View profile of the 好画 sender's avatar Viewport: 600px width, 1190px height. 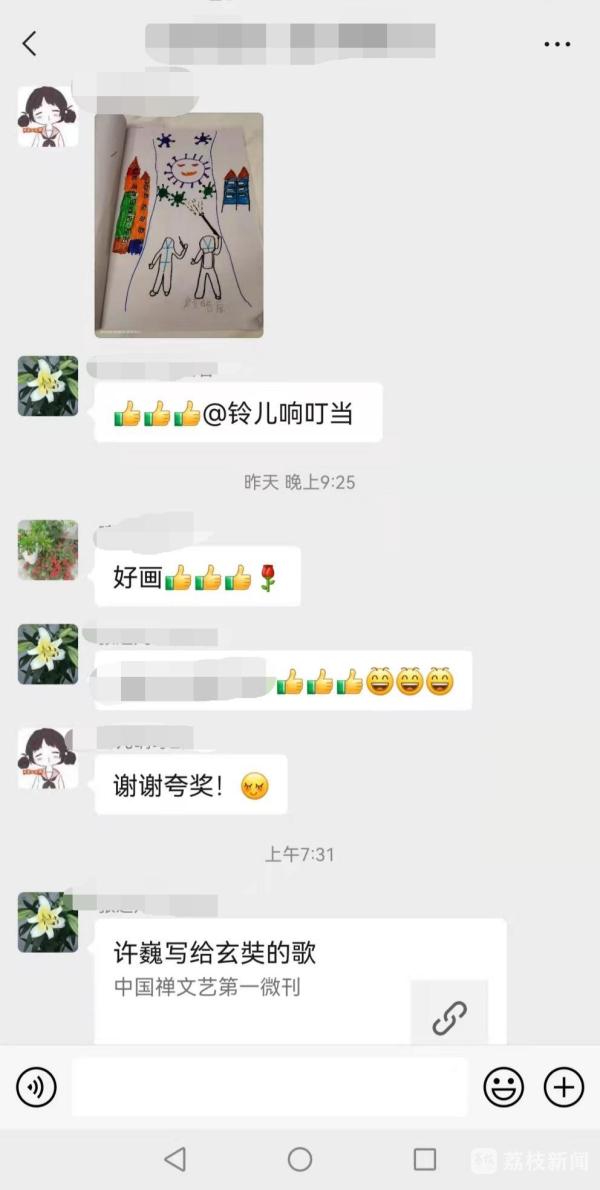[x=48, y=550]
